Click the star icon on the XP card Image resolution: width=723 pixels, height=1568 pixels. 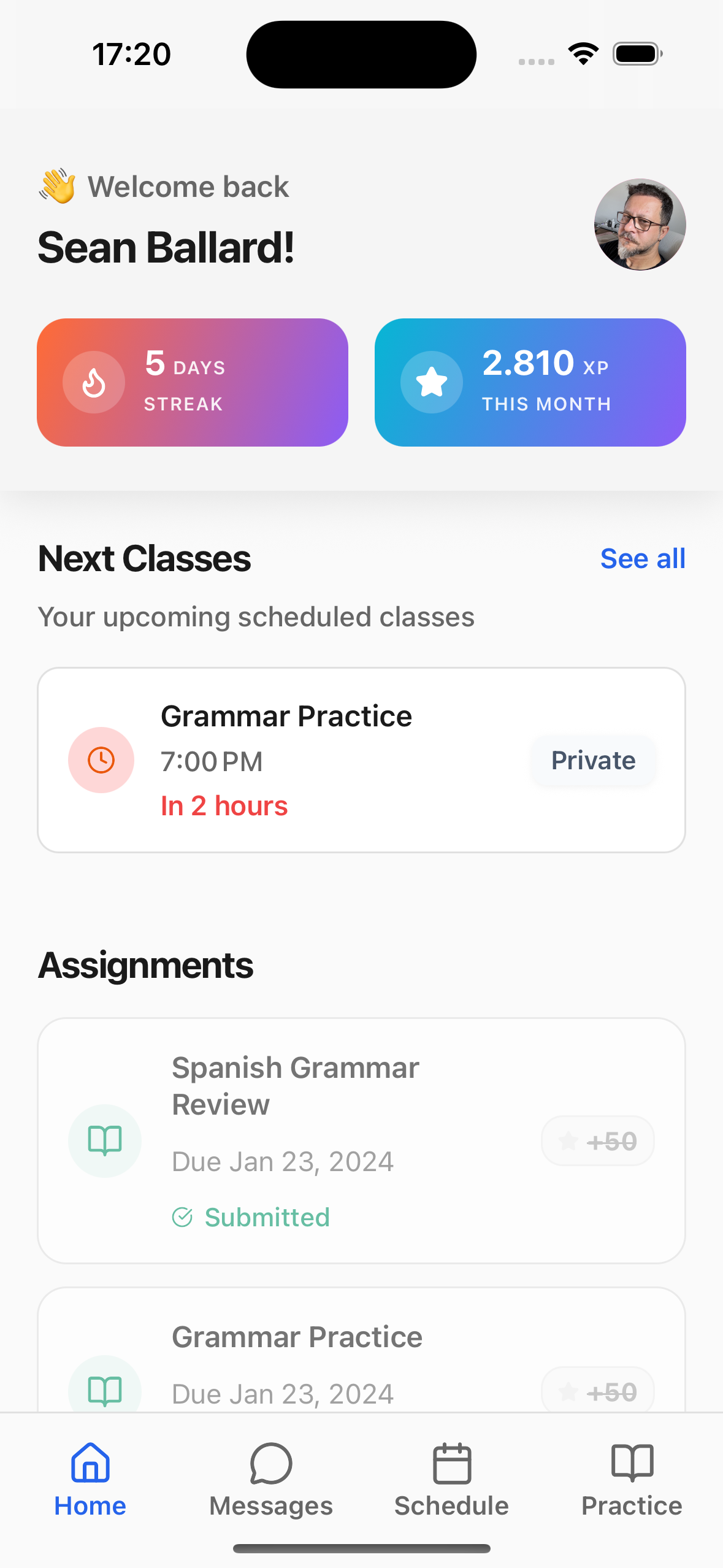(x=432, y=382)
